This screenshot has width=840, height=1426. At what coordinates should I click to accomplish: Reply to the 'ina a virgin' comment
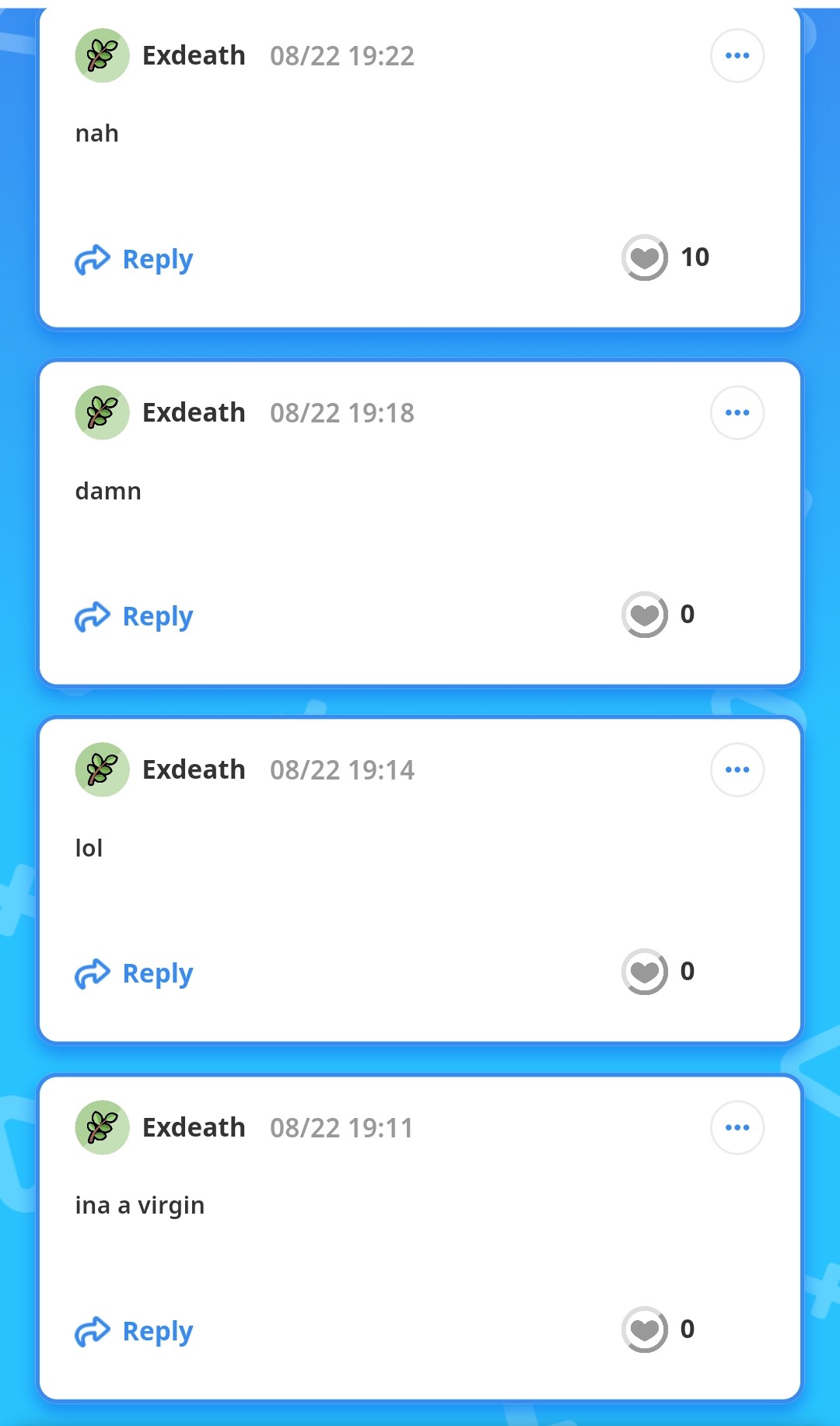pyautogui.click(x=134, y=1331)
